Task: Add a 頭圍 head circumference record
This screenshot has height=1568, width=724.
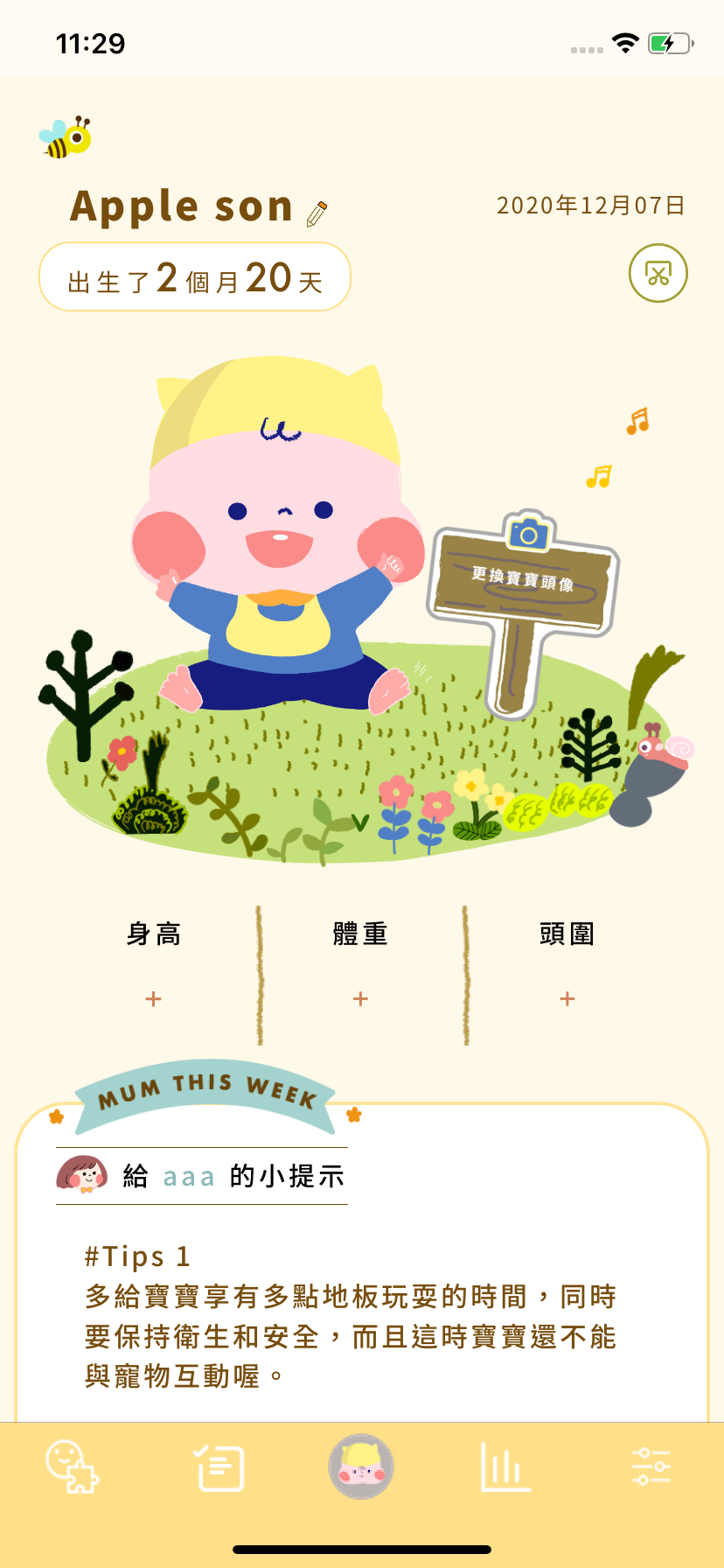Action: (x=567, y=998)
